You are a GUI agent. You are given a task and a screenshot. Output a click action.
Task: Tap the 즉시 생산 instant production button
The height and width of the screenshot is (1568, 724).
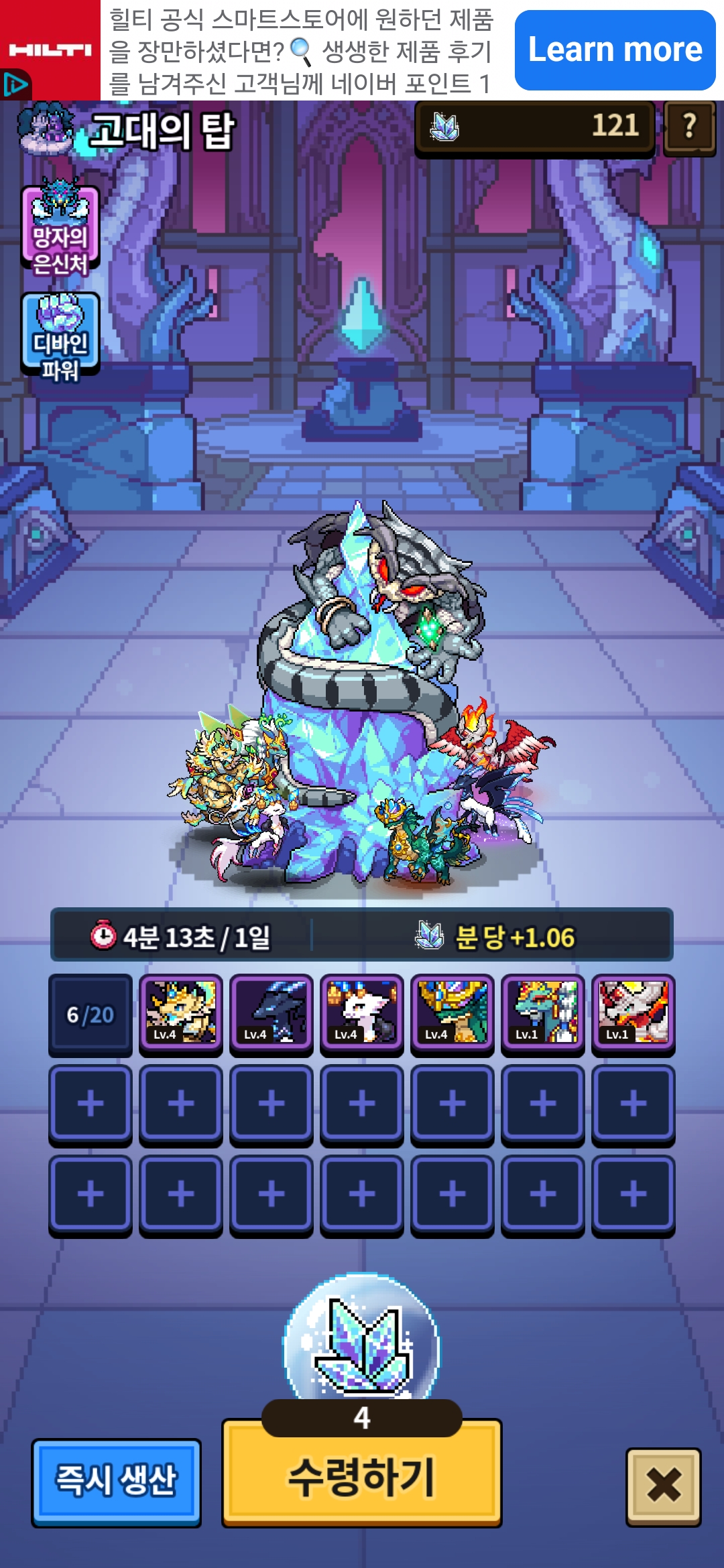(x=117, y=1482)
